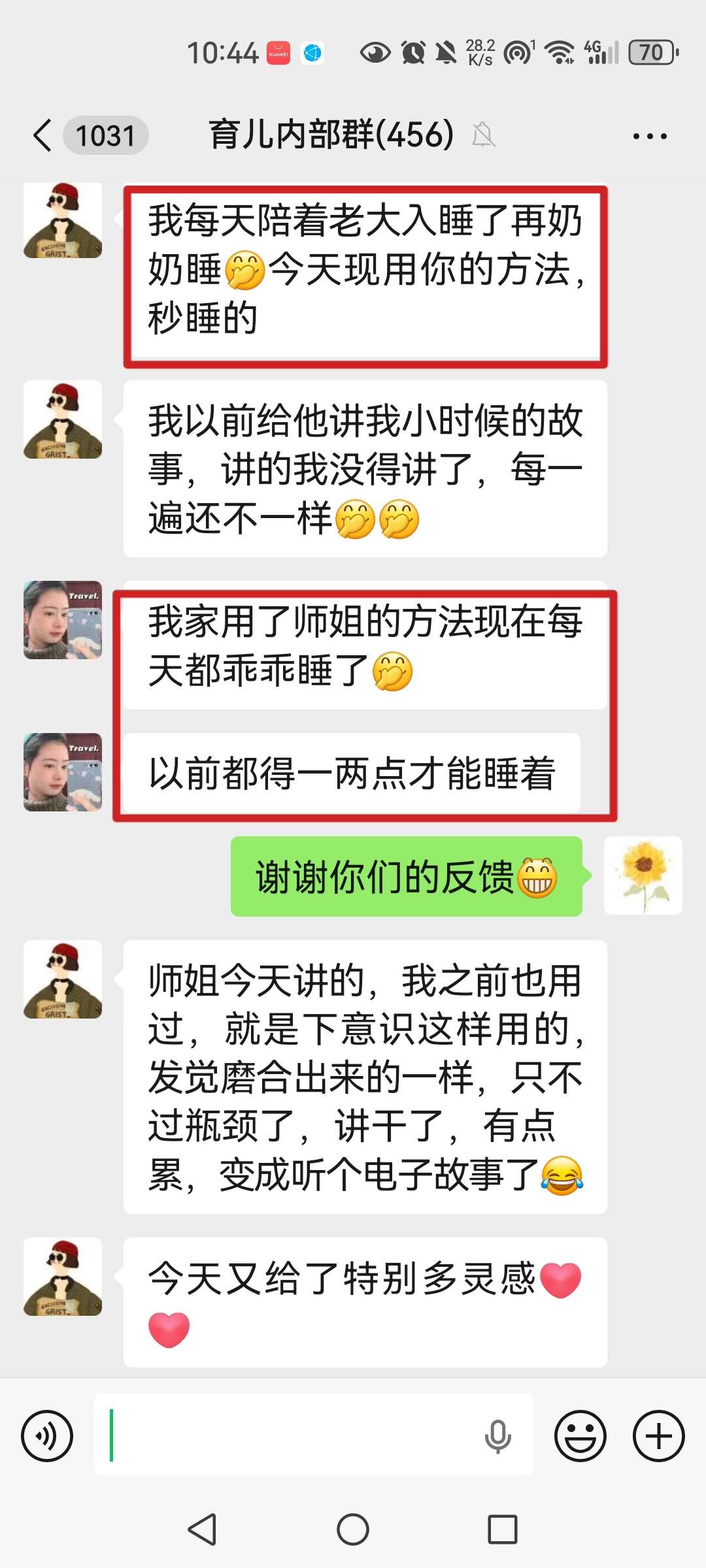Switch to voice message input
The height and width of the screenshot is (1568, 706).
click(x=47, y=1436)
